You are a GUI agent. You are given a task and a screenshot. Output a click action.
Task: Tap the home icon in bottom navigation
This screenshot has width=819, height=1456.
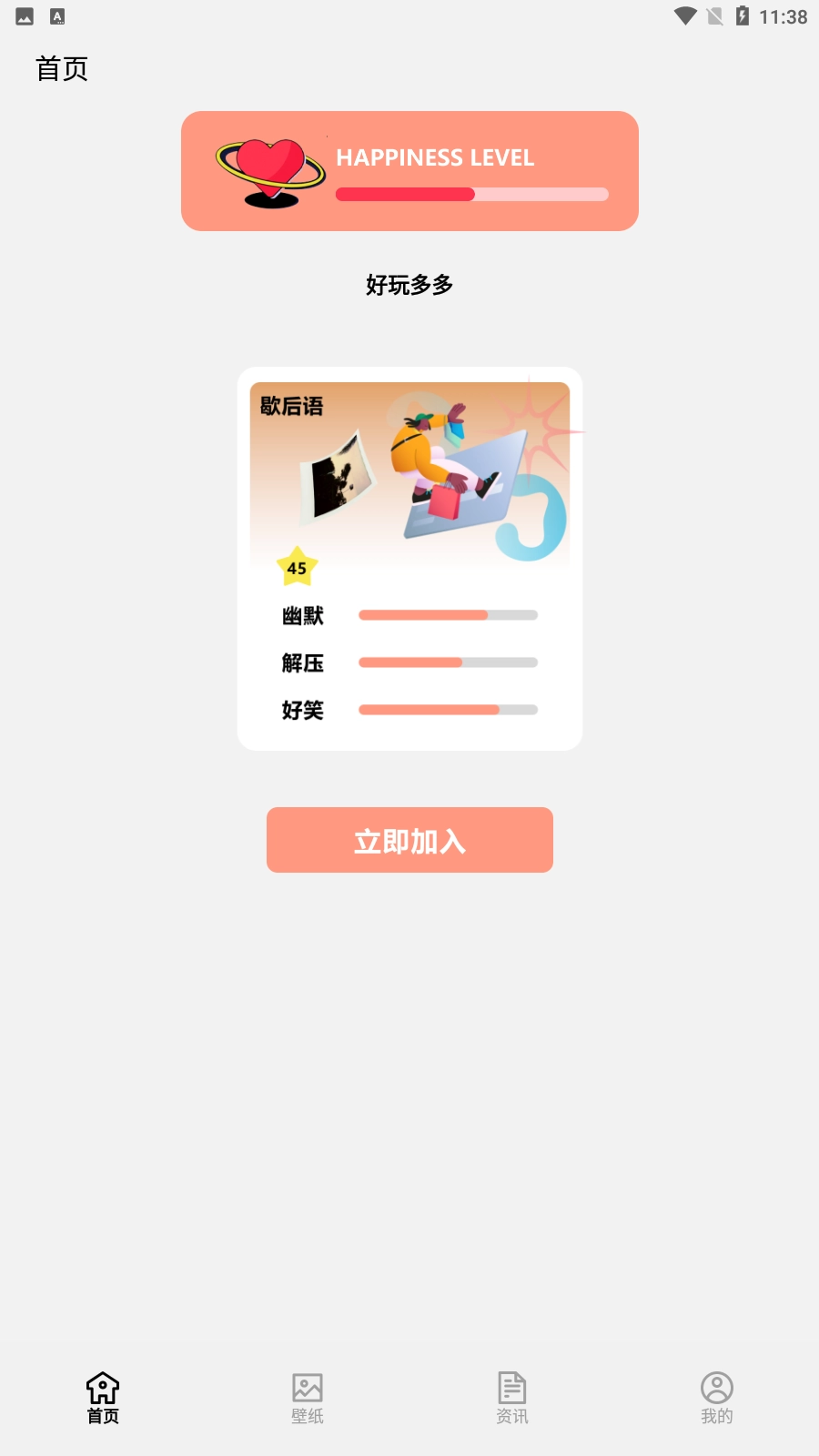[102, 1387]
